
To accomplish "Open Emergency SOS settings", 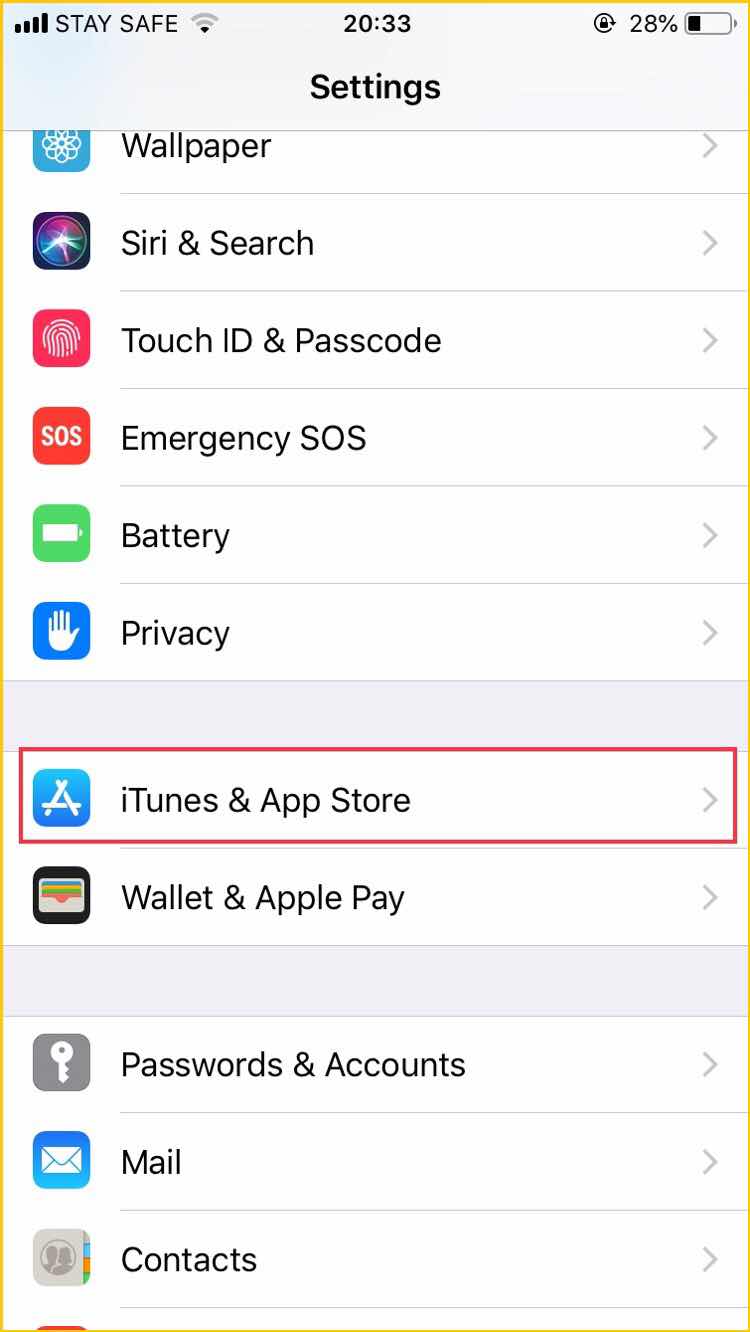I will (x=375, y=438).
